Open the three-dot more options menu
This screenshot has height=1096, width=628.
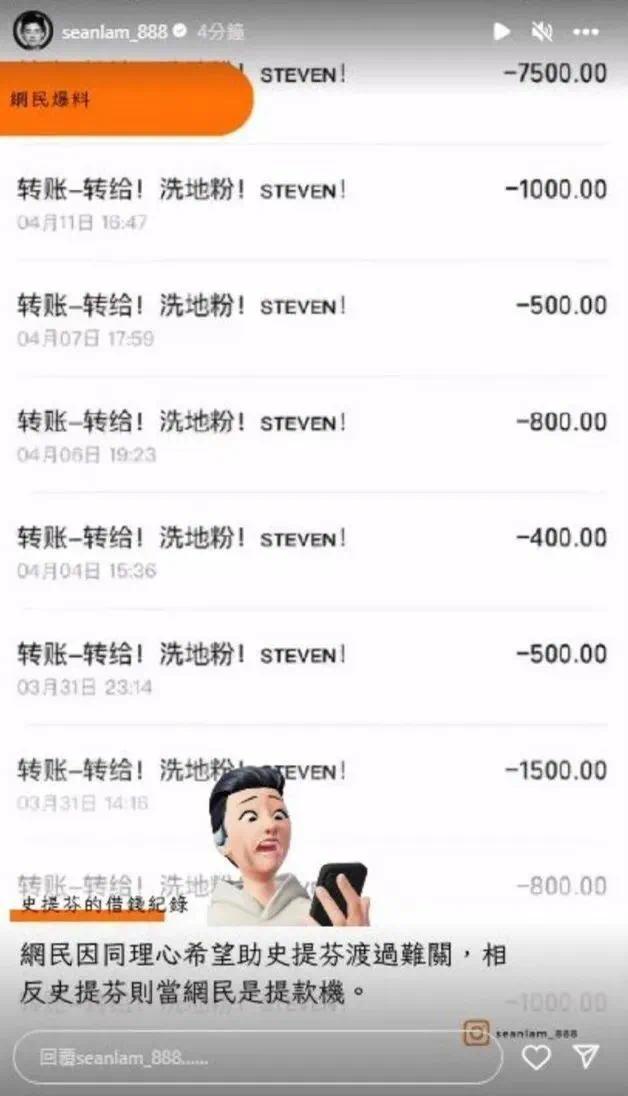tap(586, 32)
